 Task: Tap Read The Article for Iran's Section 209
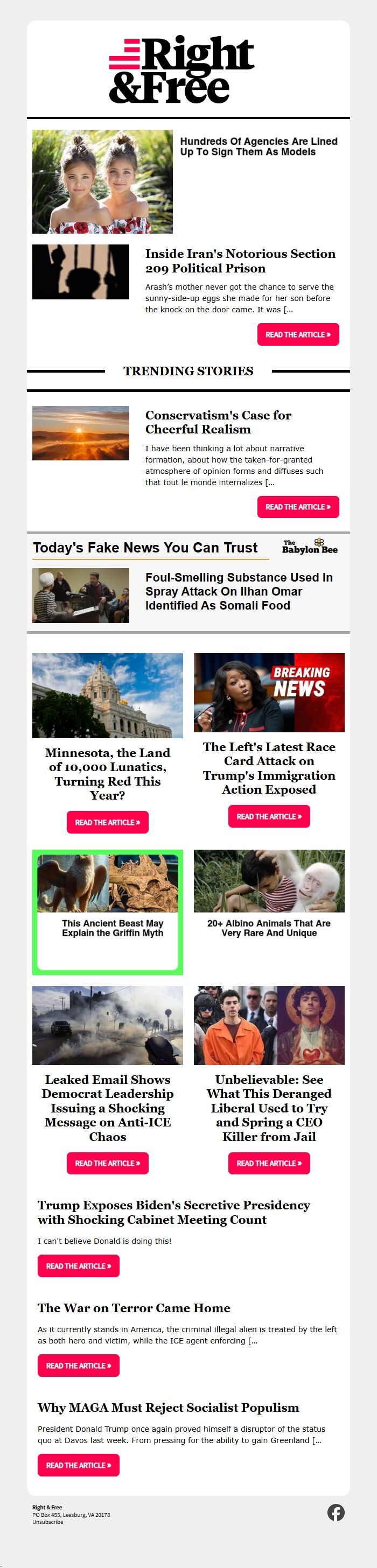coord(298,334)
